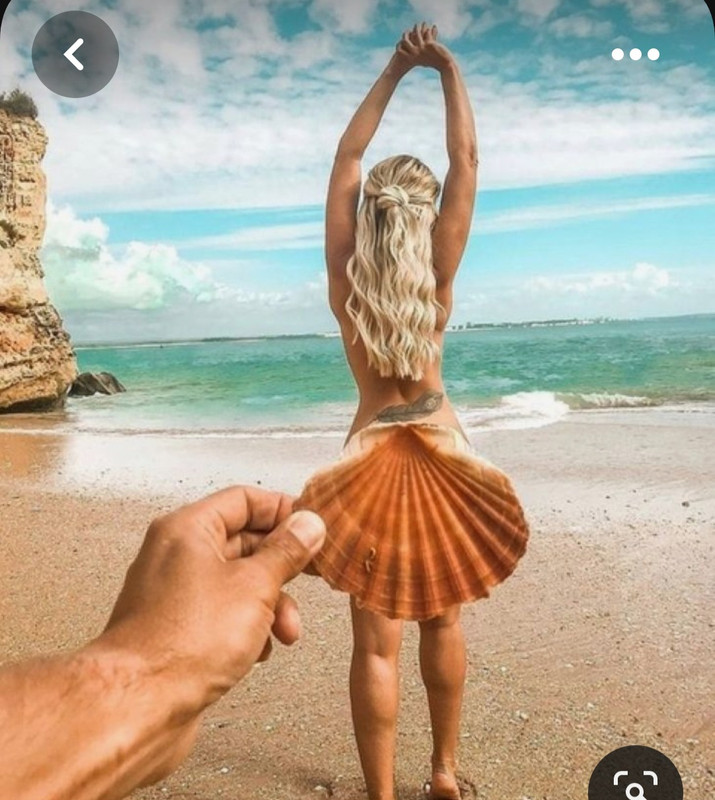Go back using the arrow button

pyautogui.click(x=75, y=54)
